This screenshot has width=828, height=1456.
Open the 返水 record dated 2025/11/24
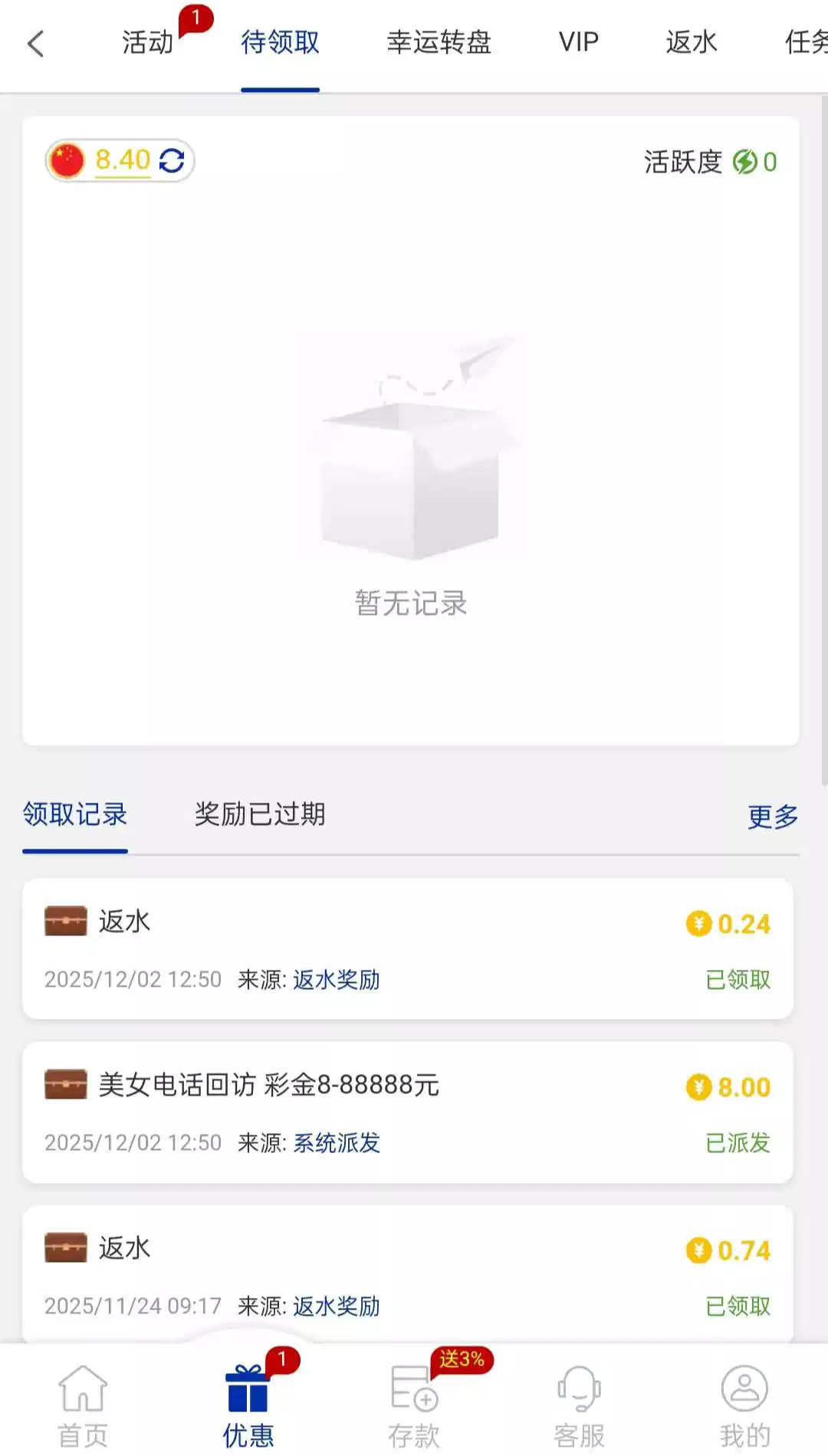tap(124, 1249)
